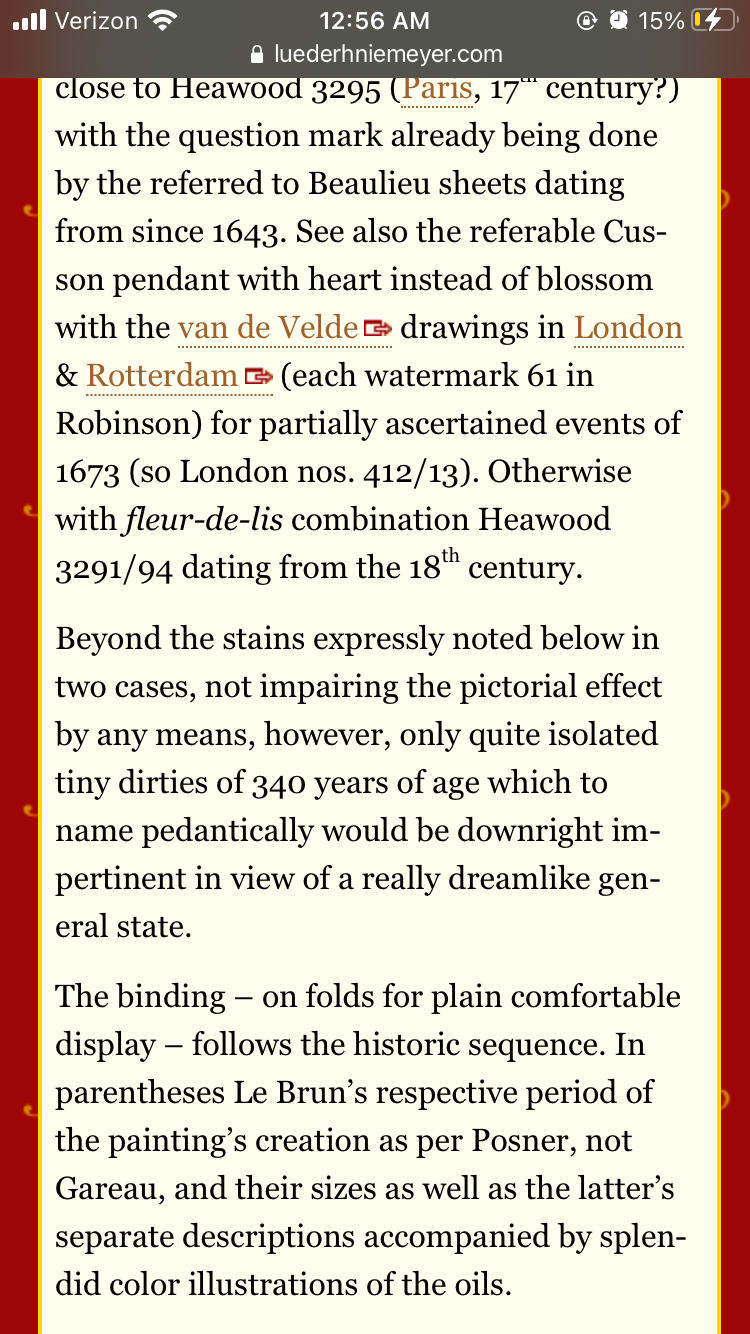
Task: Follow the van de Velde link
Action: [268, 327]
